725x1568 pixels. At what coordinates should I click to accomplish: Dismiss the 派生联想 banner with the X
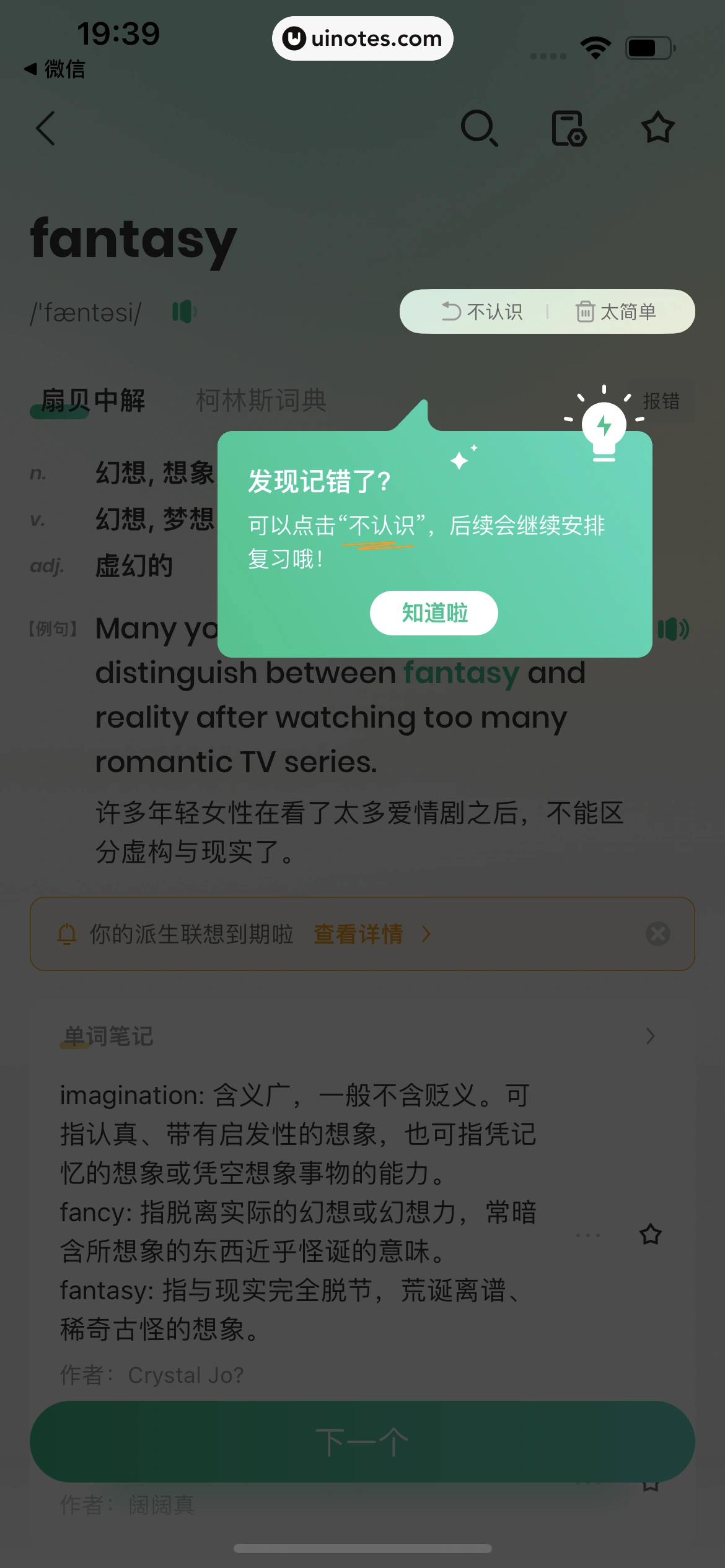(657, 934)
